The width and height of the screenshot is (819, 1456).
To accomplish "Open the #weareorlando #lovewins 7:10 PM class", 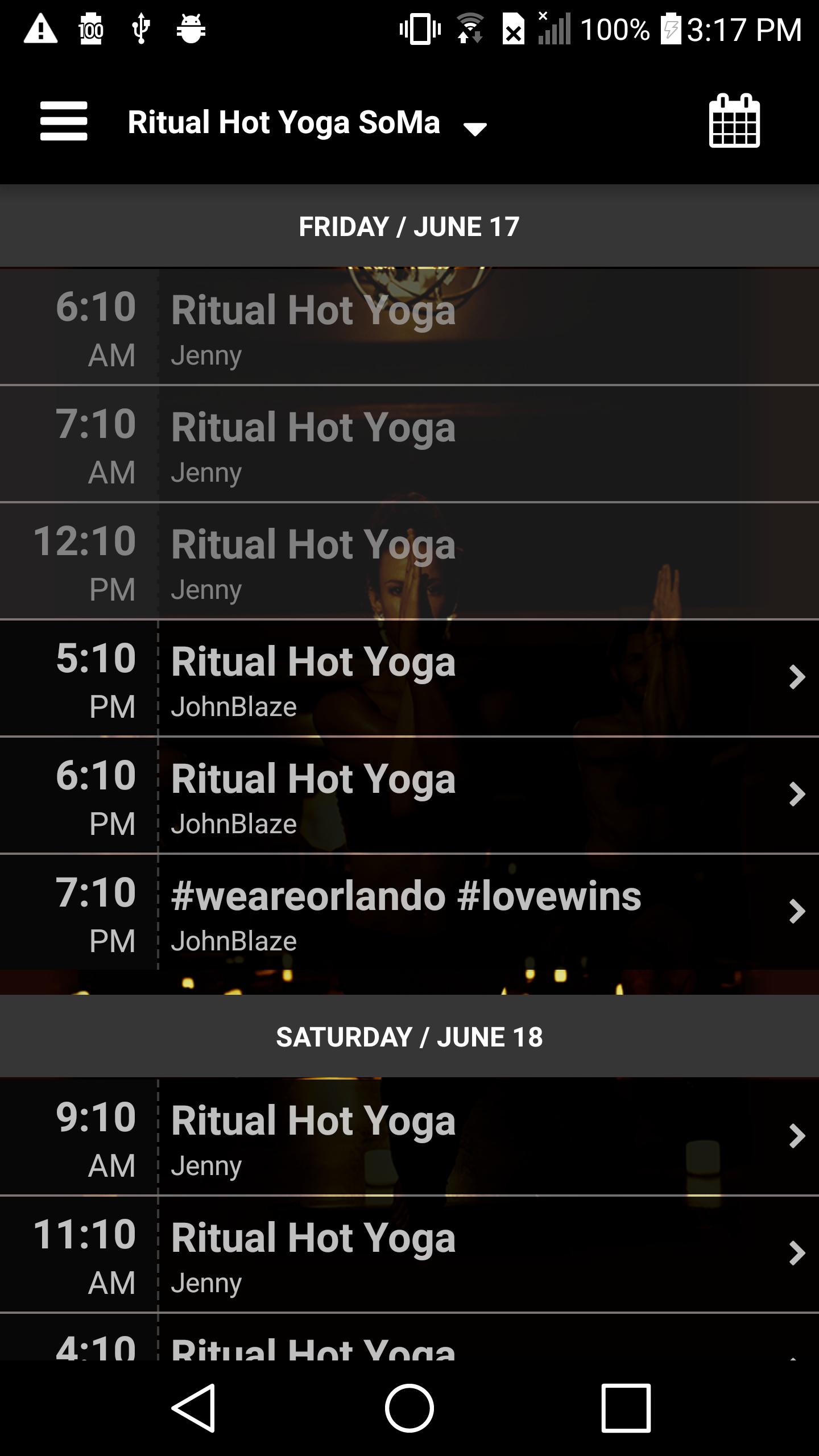I will (409, 912).
